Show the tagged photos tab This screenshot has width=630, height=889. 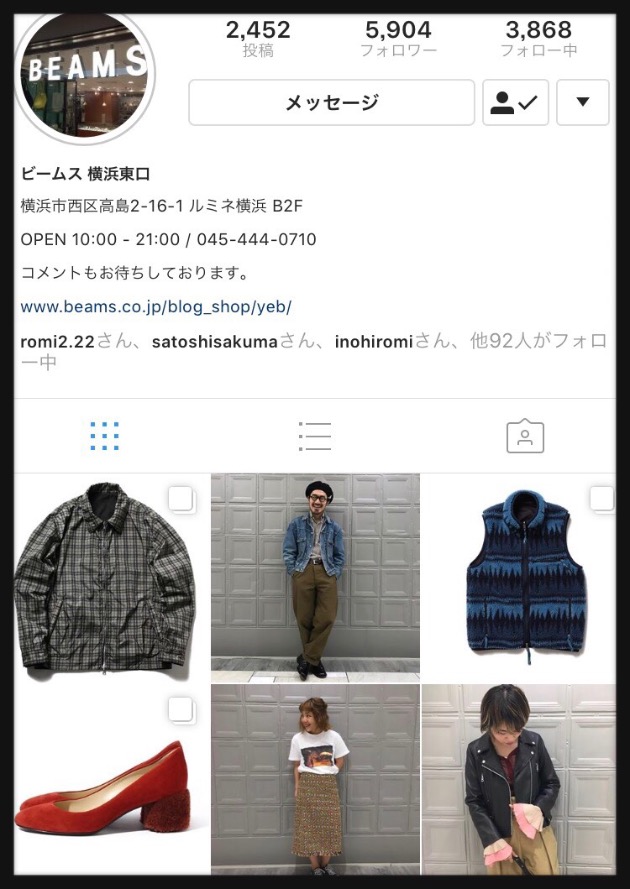point(525,436)
